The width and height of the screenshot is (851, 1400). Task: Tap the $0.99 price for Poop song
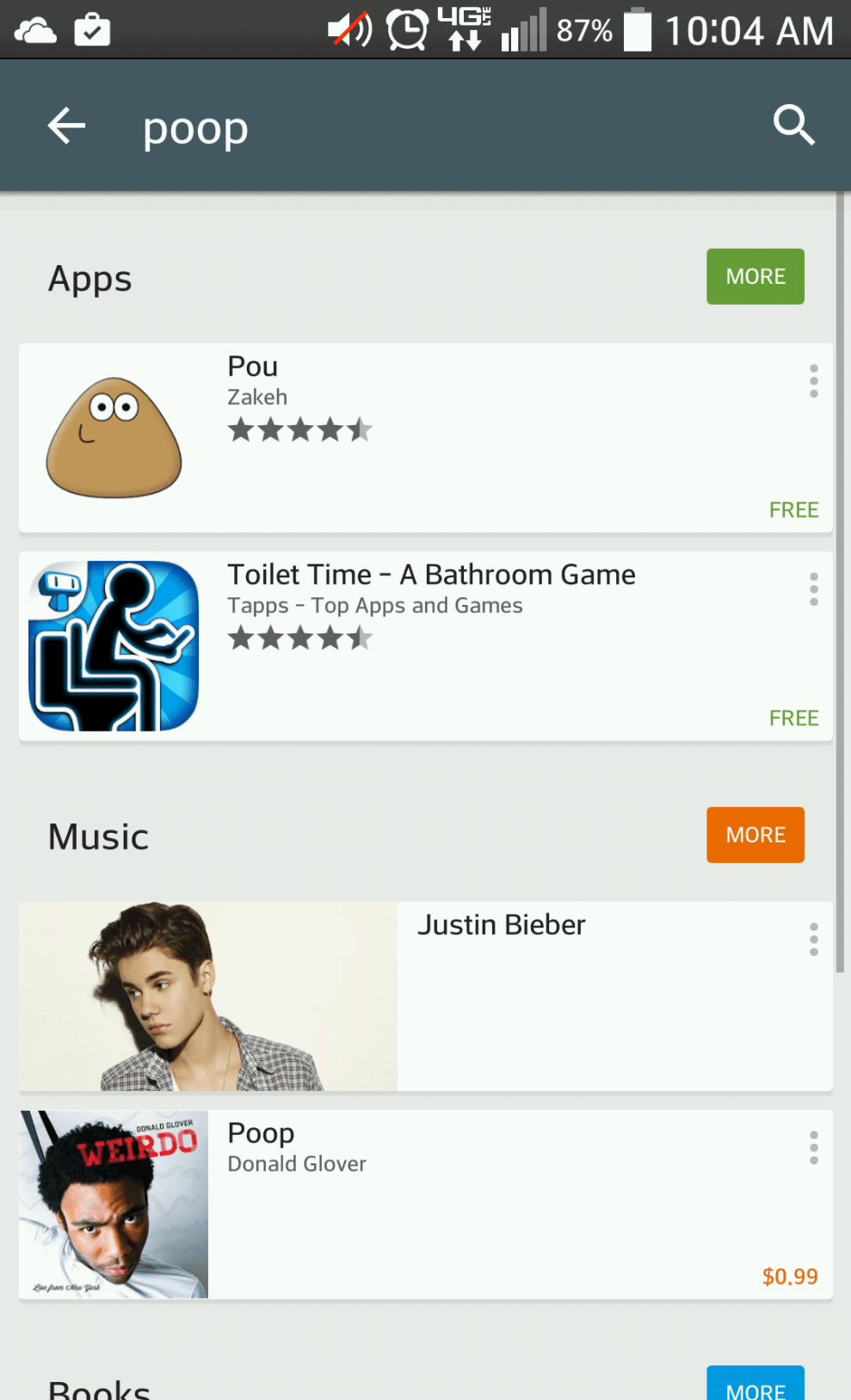pyautogui.click(x=788, y=1276)
